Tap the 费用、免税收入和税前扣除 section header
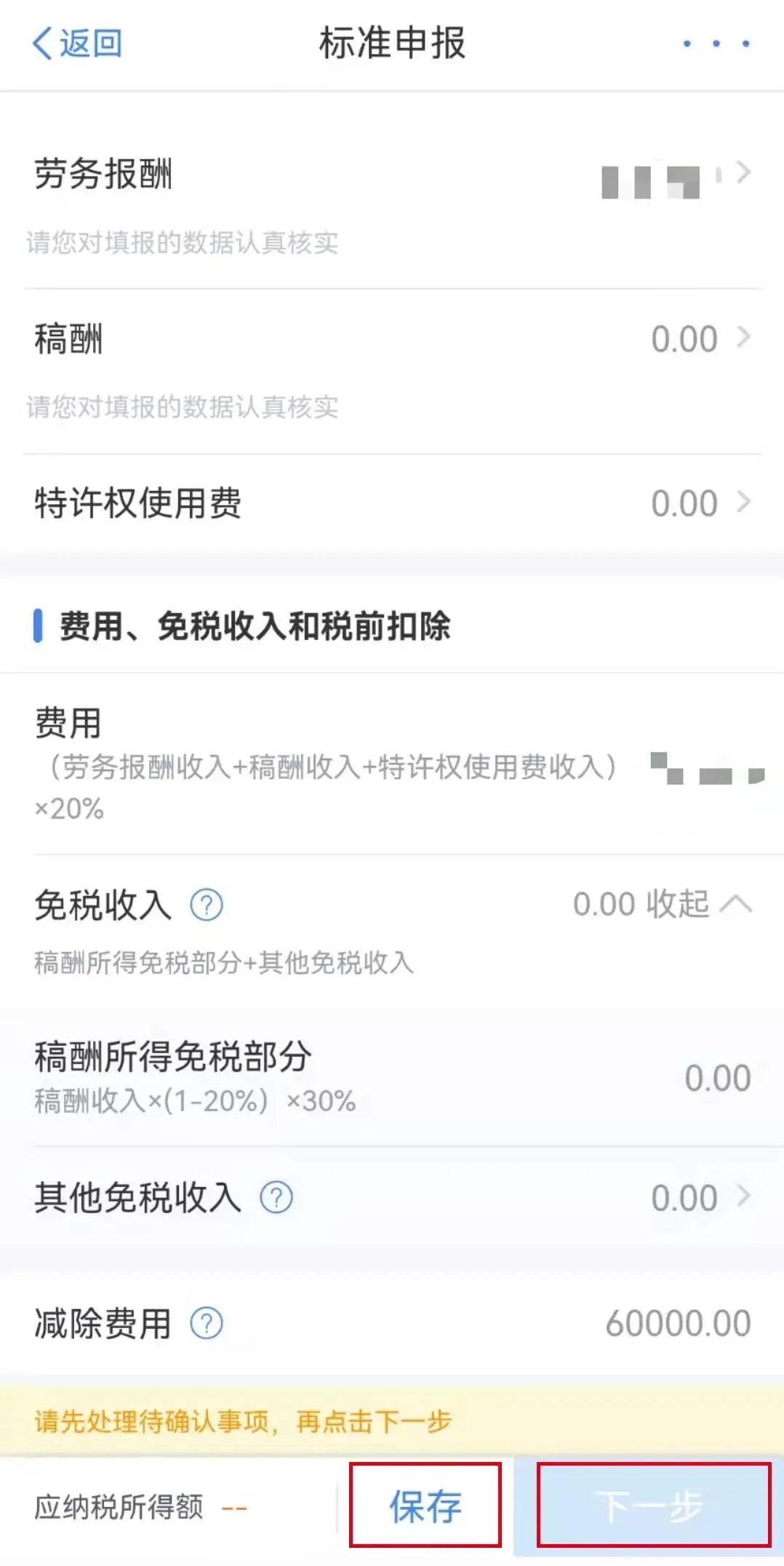Viewport: 784px width, 1566px height. [x=251, y=624]
